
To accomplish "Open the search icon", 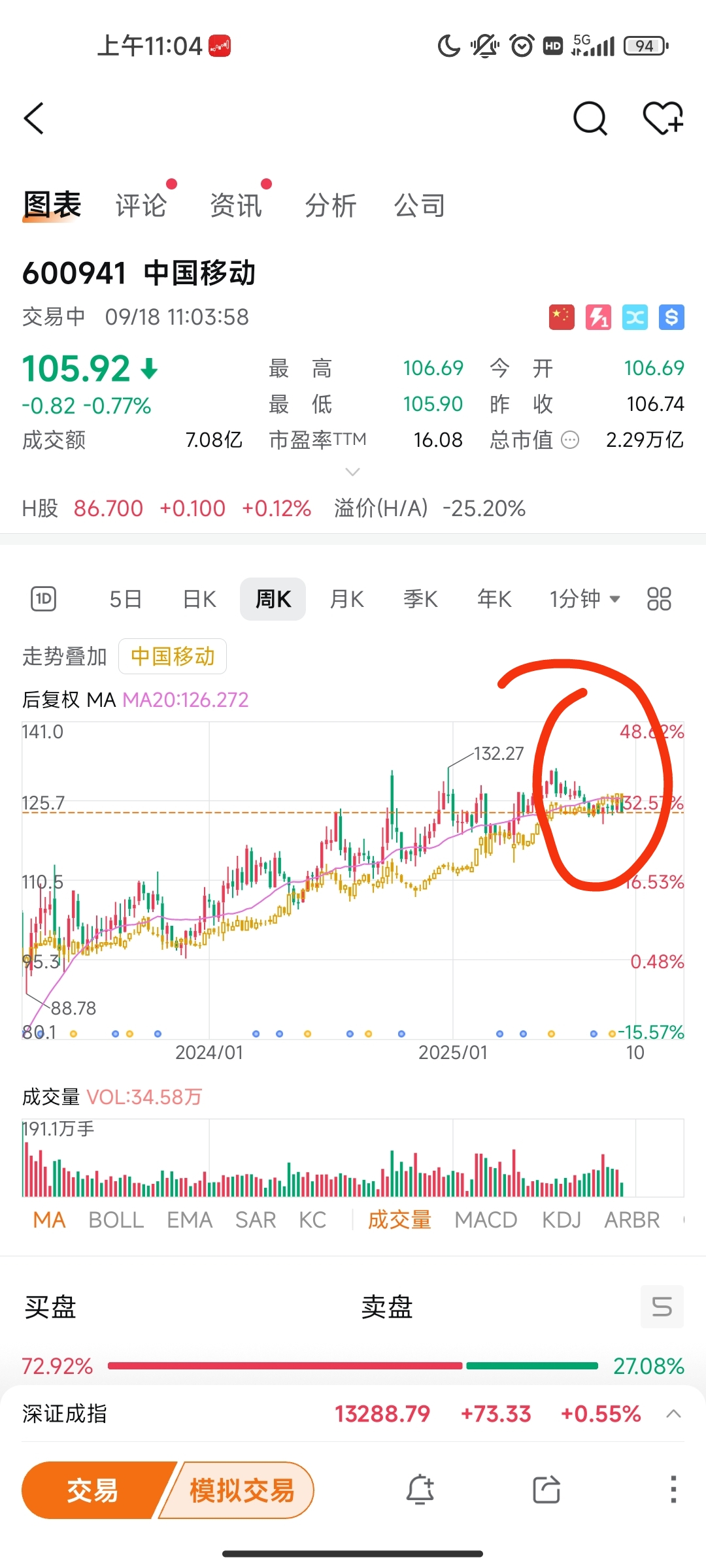I will [590, 118].
